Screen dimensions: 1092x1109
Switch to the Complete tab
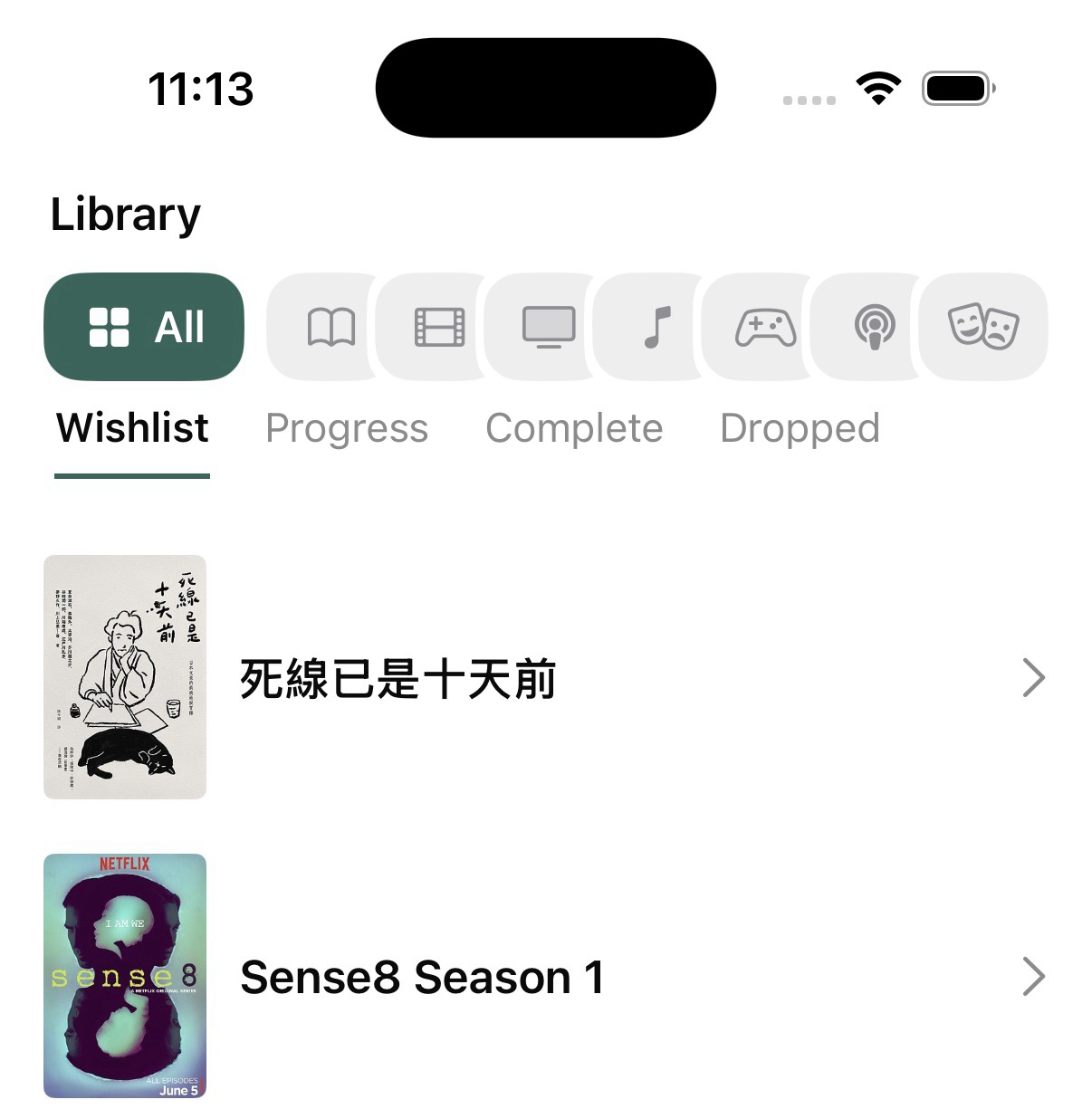point(574,428)
